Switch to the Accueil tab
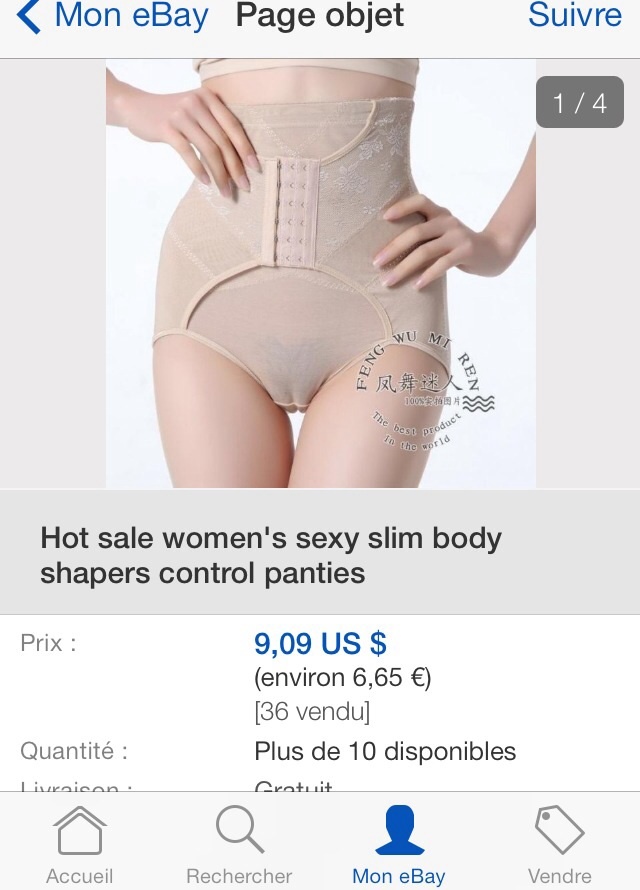Image resolution: width=640 pixels, height=890 pixels. [80, 845]
